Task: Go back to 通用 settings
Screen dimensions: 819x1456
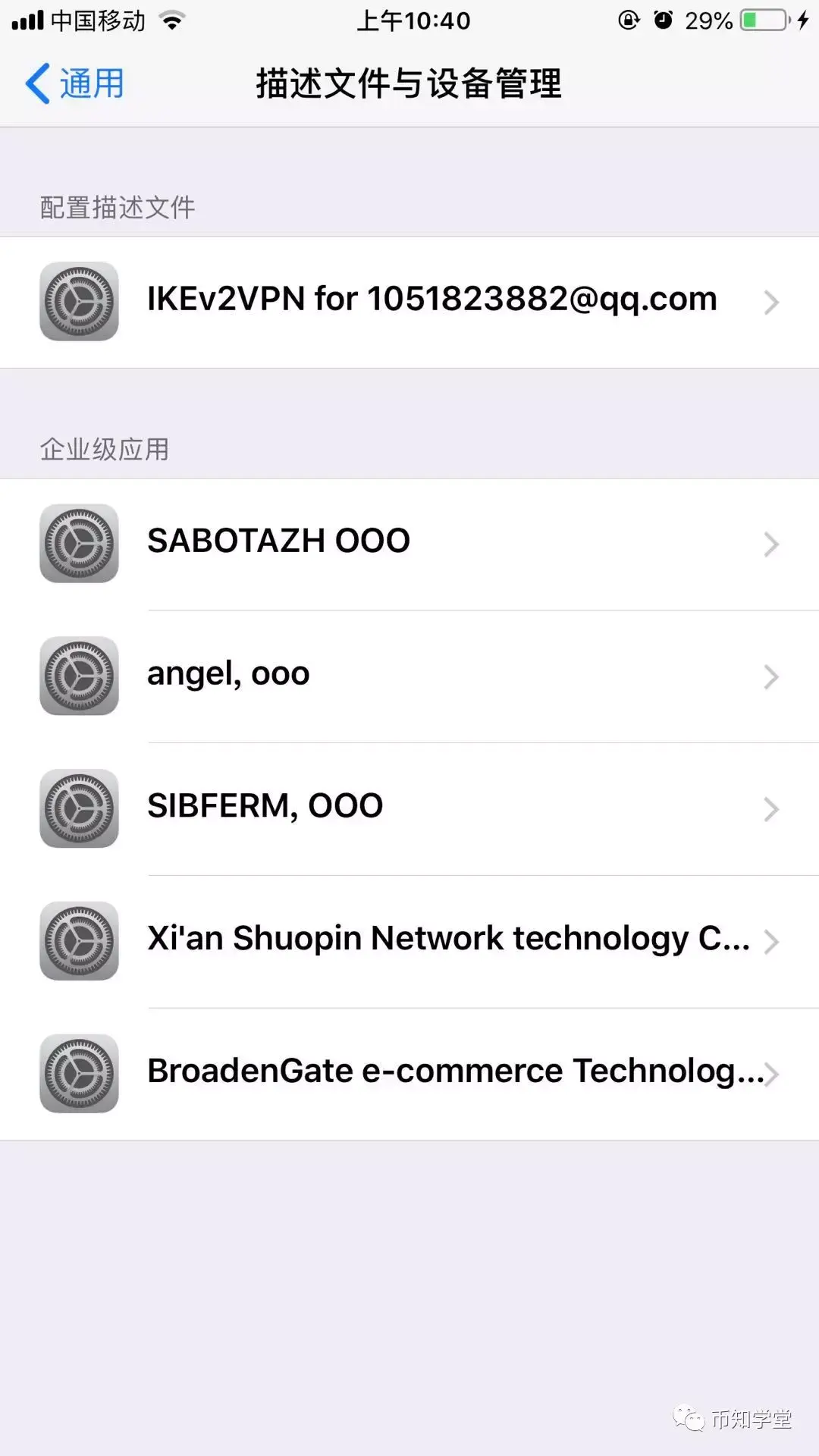Action: pyautogui.click(x=74, y=83)
